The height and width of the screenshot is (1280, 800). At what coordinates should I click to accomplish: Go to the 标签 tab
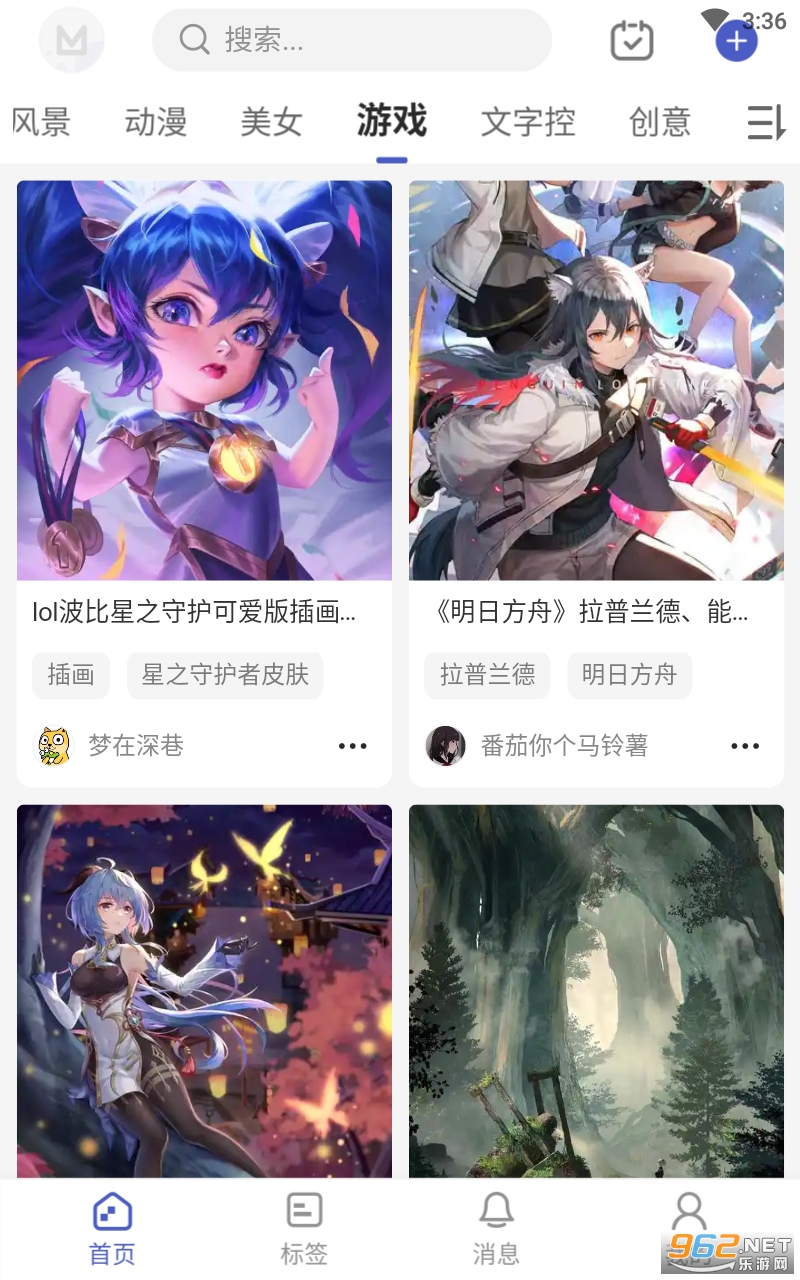click(304, 1228)
